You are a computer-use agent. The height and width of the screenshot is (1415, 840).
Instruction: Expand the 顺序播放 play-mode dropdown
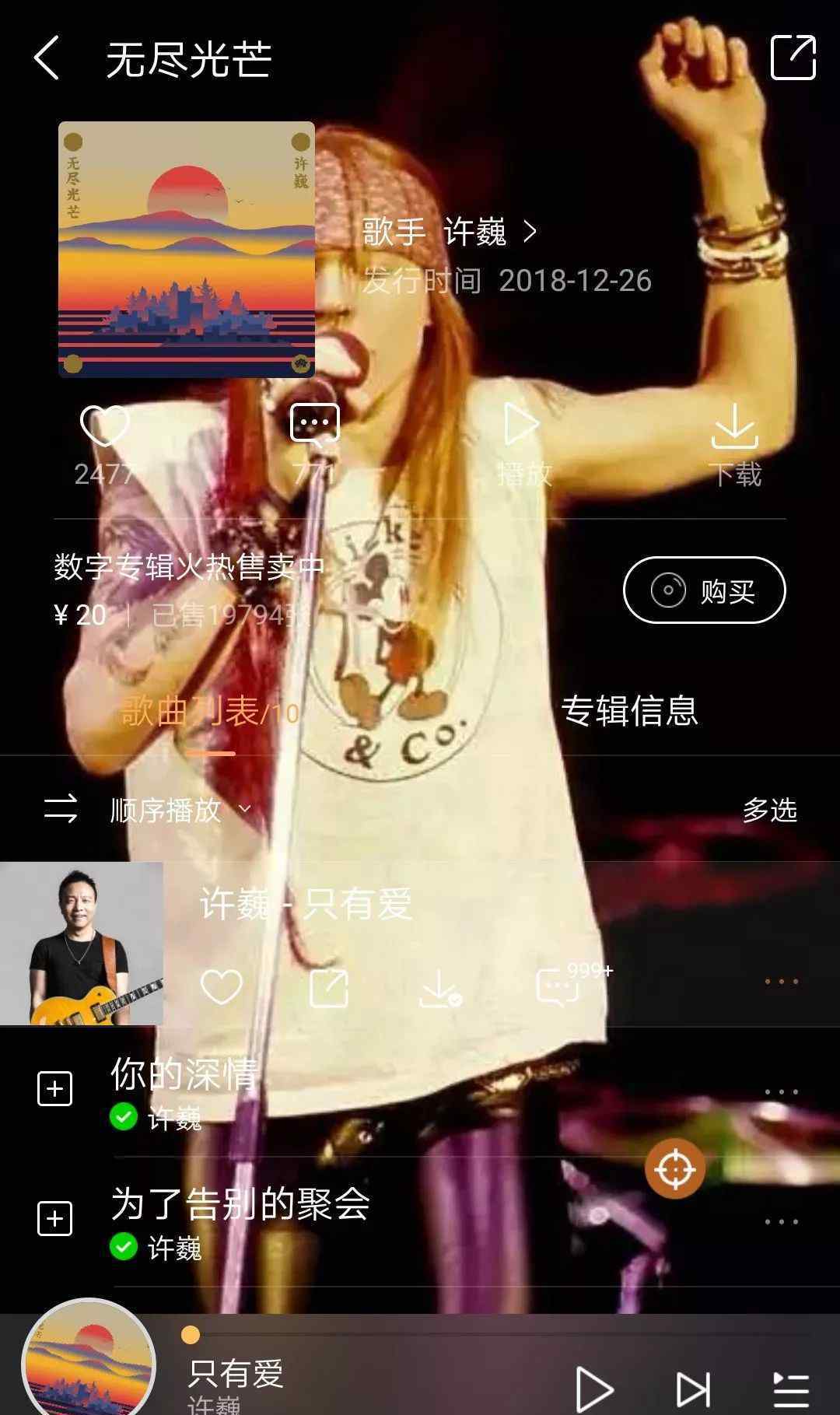[x=180, y=810]
